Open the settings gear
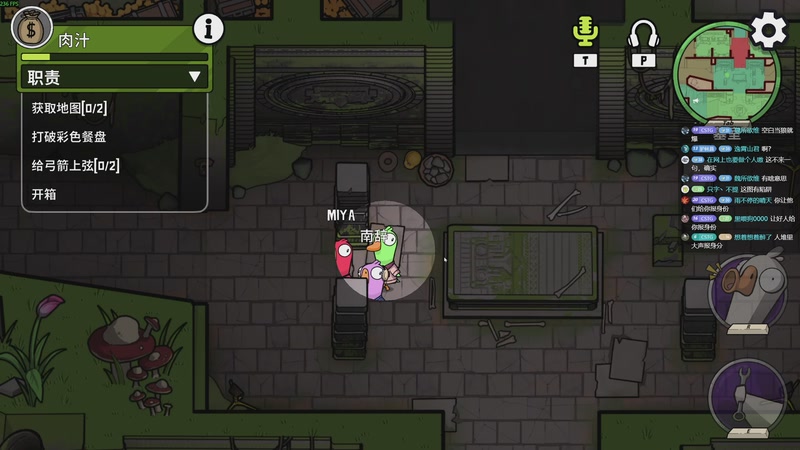This screenshot has height=450, width=800. point(768,29)
